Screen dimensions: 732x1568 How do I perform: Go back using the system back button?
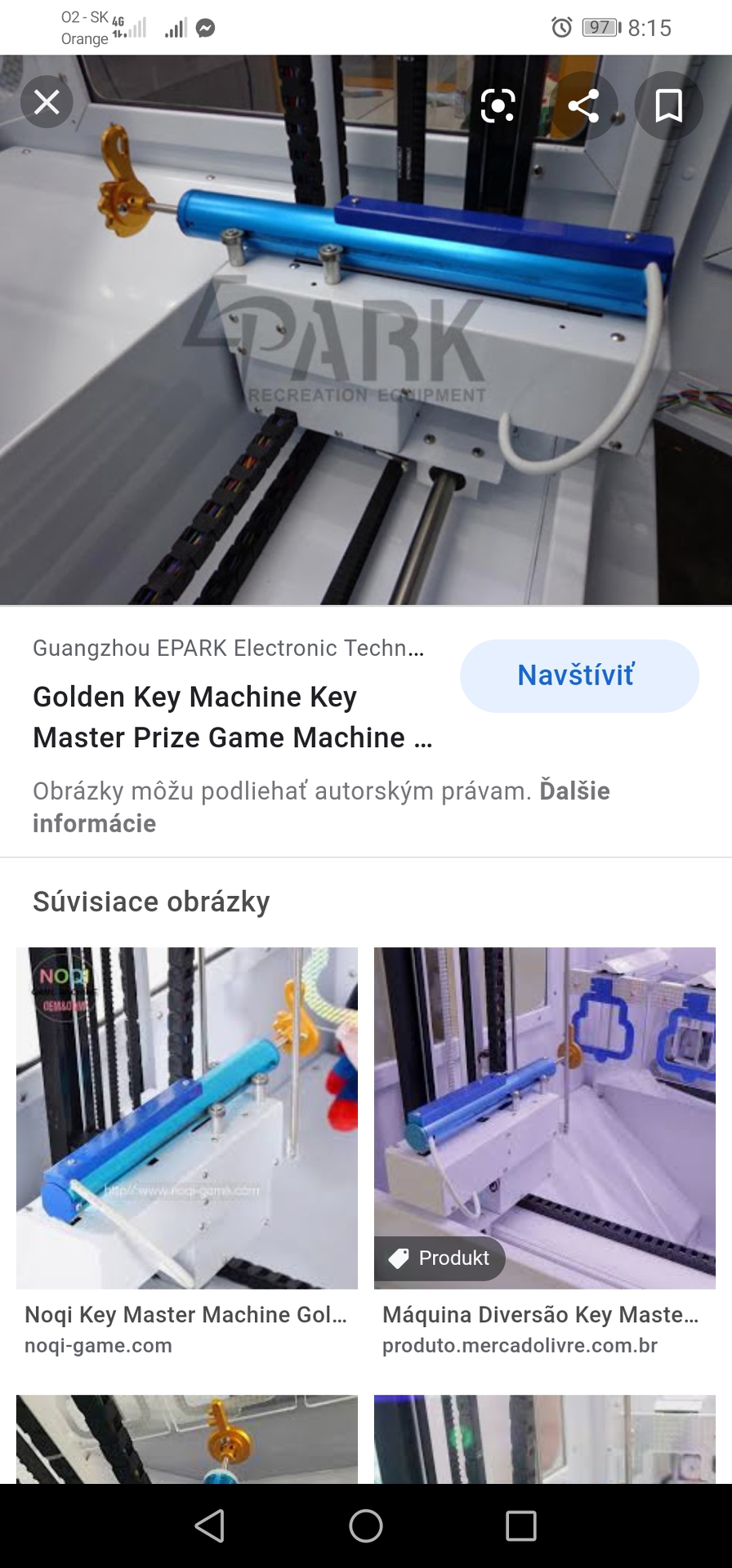coord(210,1526)
